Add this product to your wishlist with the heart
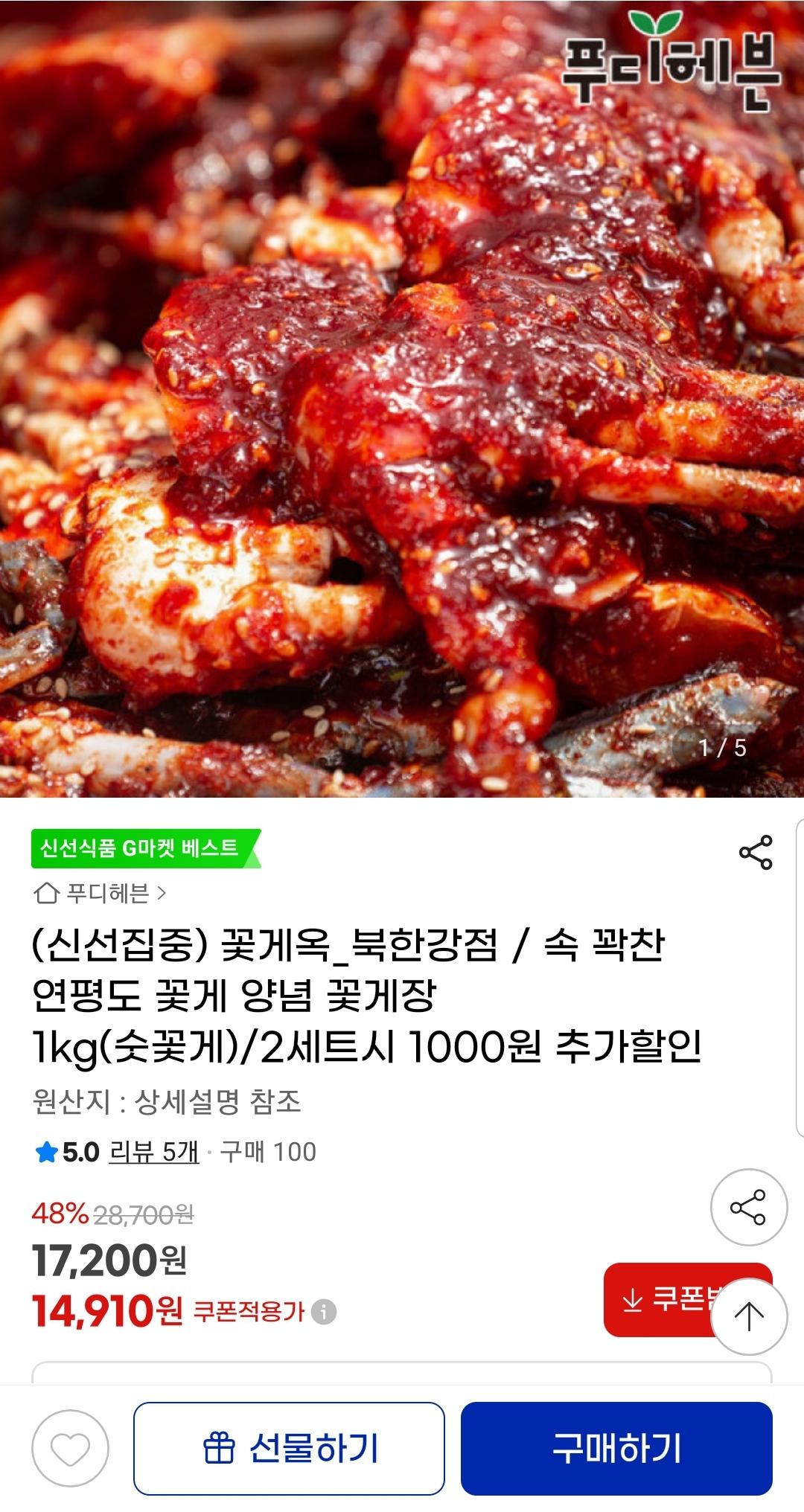 tap(70, 1448)
